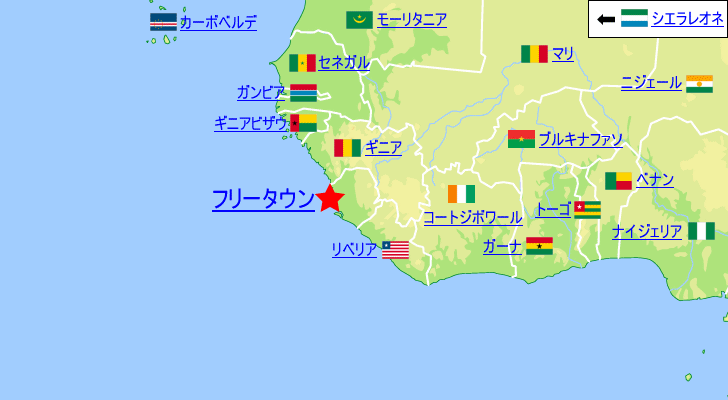Open the ナイジェリア link
Viewport: 728px width, 400px height.
647,231
